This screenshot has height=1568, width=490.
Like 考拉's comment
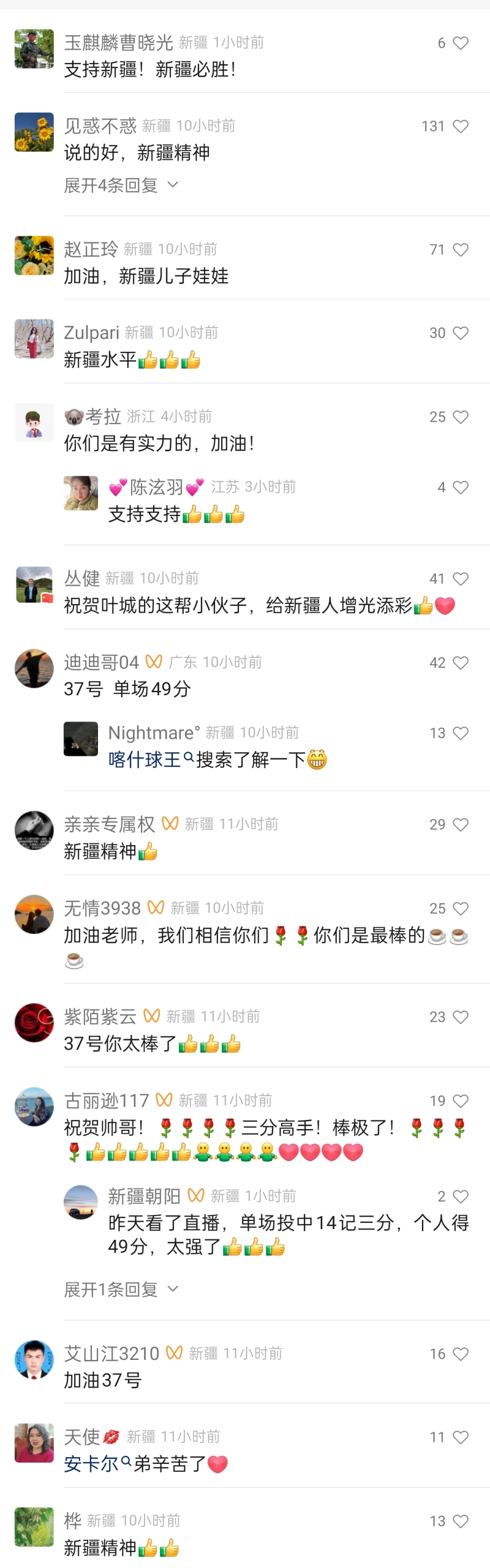pos(460,417)
